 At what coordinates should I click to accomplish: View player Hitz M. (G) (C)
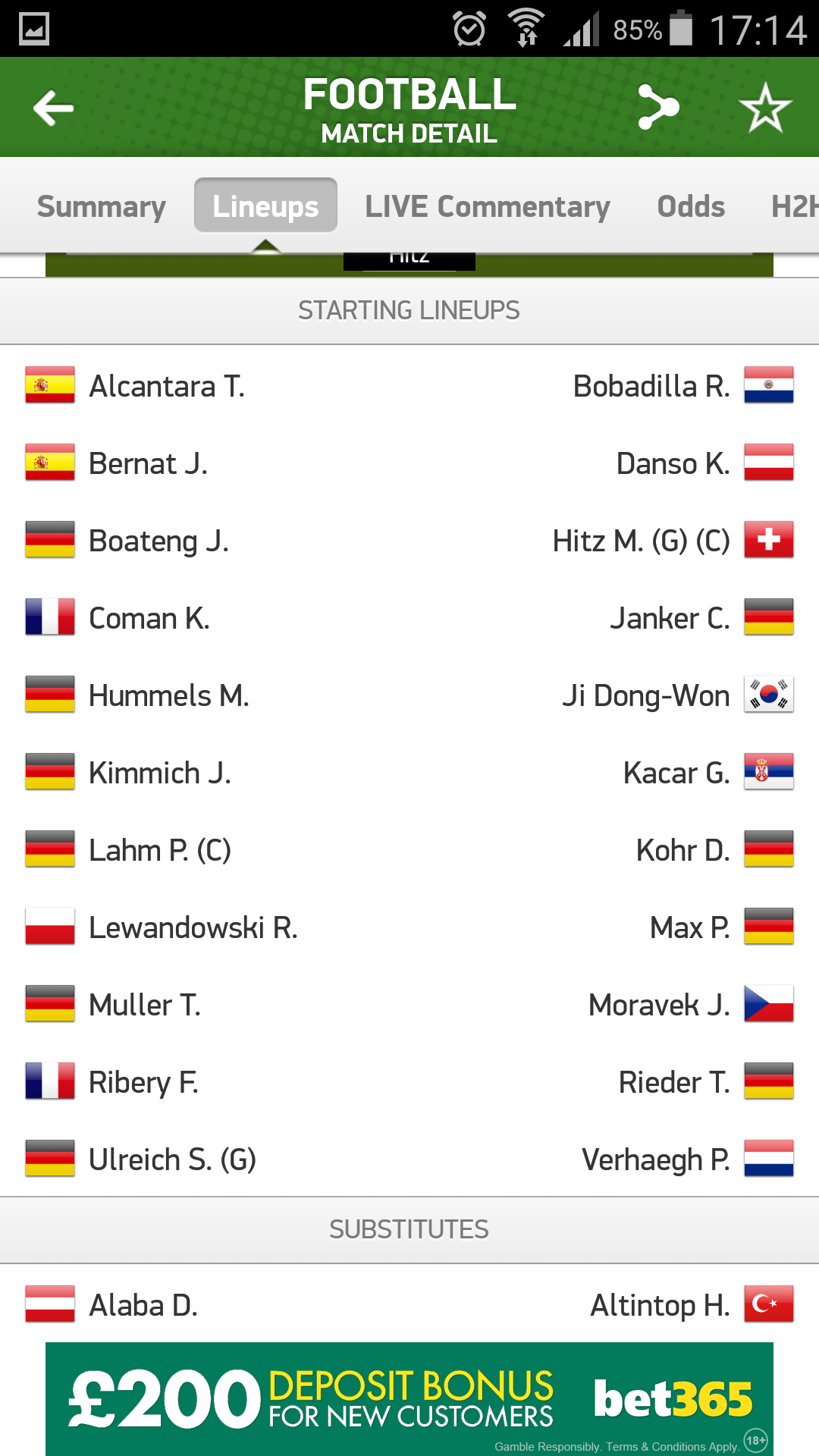pos(641,541)
